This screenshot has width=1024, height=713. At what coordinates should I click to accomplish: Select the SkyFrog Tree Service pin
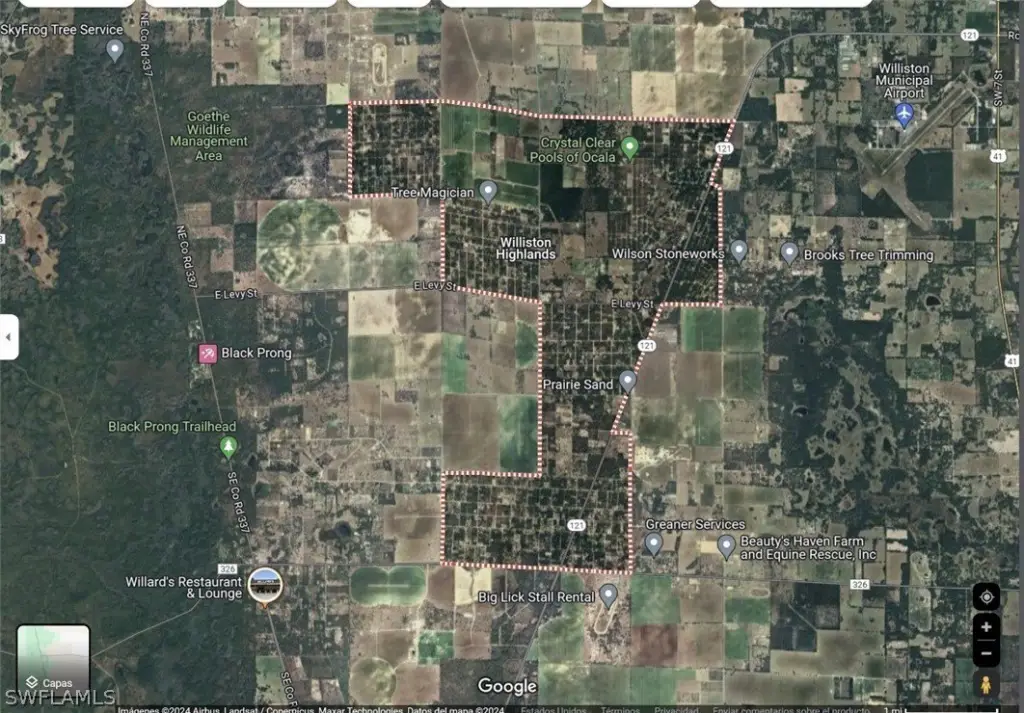[x=115, y=48]
